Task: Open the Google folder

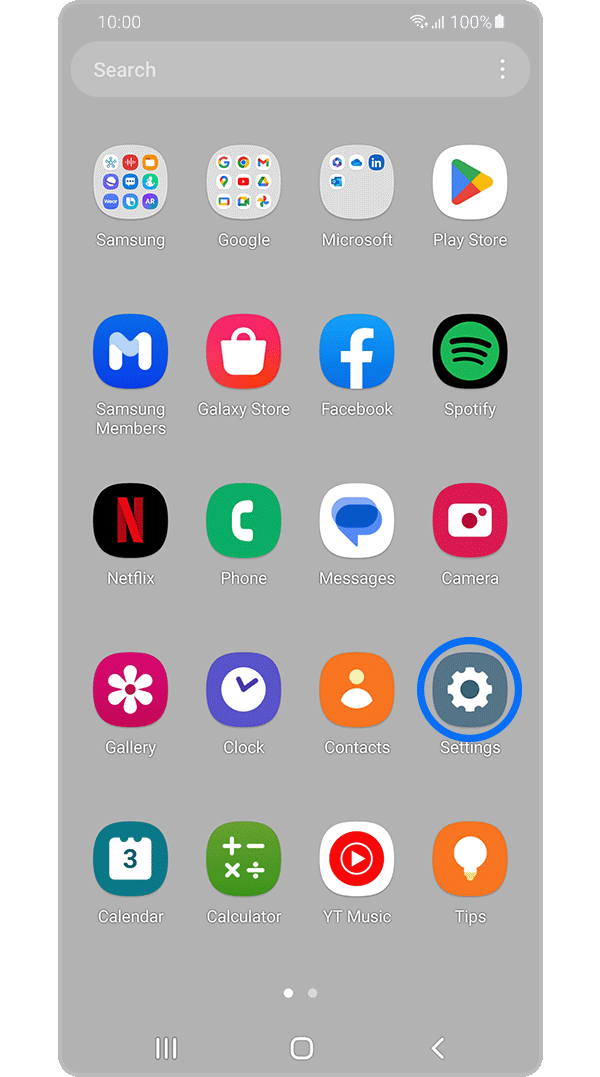Action: tap(244, 183)
